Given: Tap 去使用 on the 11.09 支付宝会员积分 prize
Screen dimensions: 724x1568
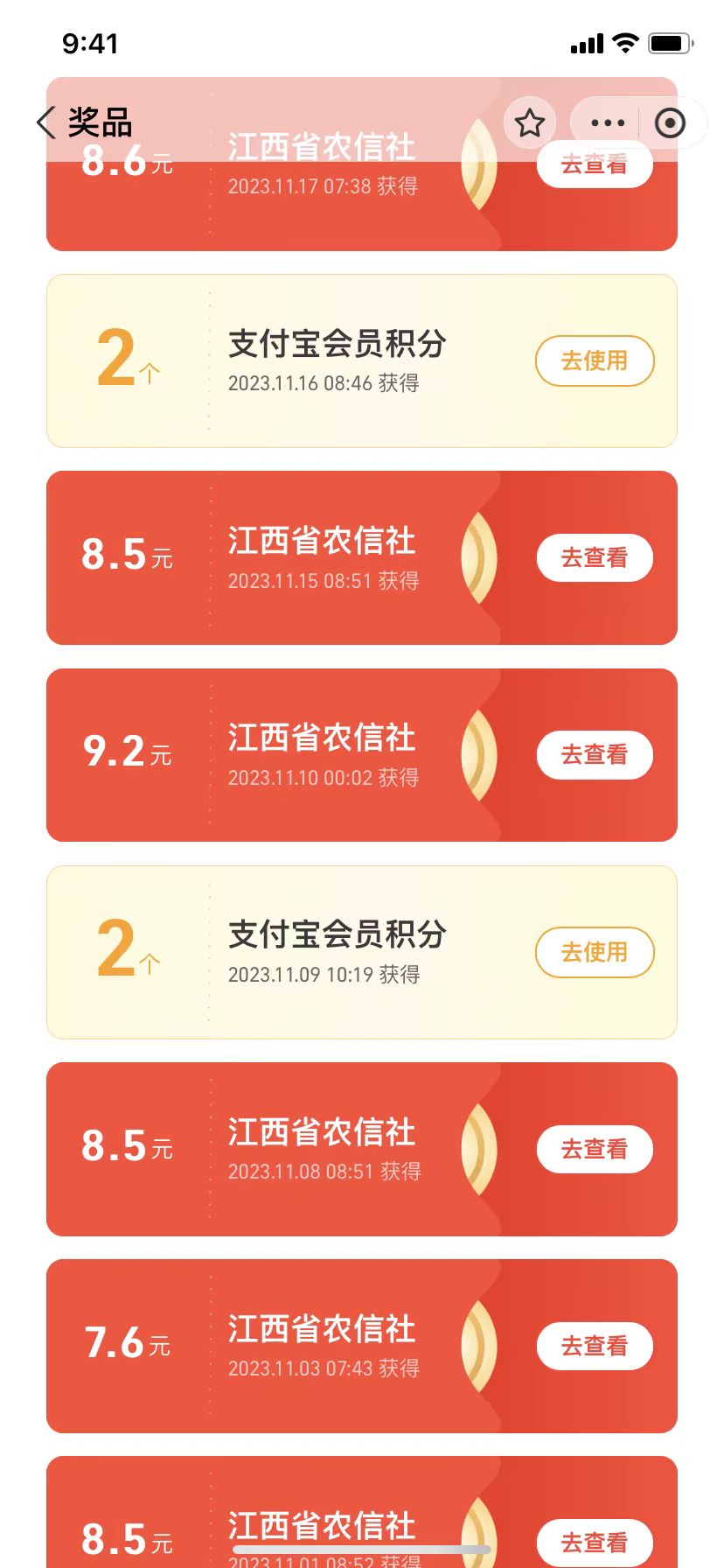Looking at the screenshot, I should pos(595,952).
